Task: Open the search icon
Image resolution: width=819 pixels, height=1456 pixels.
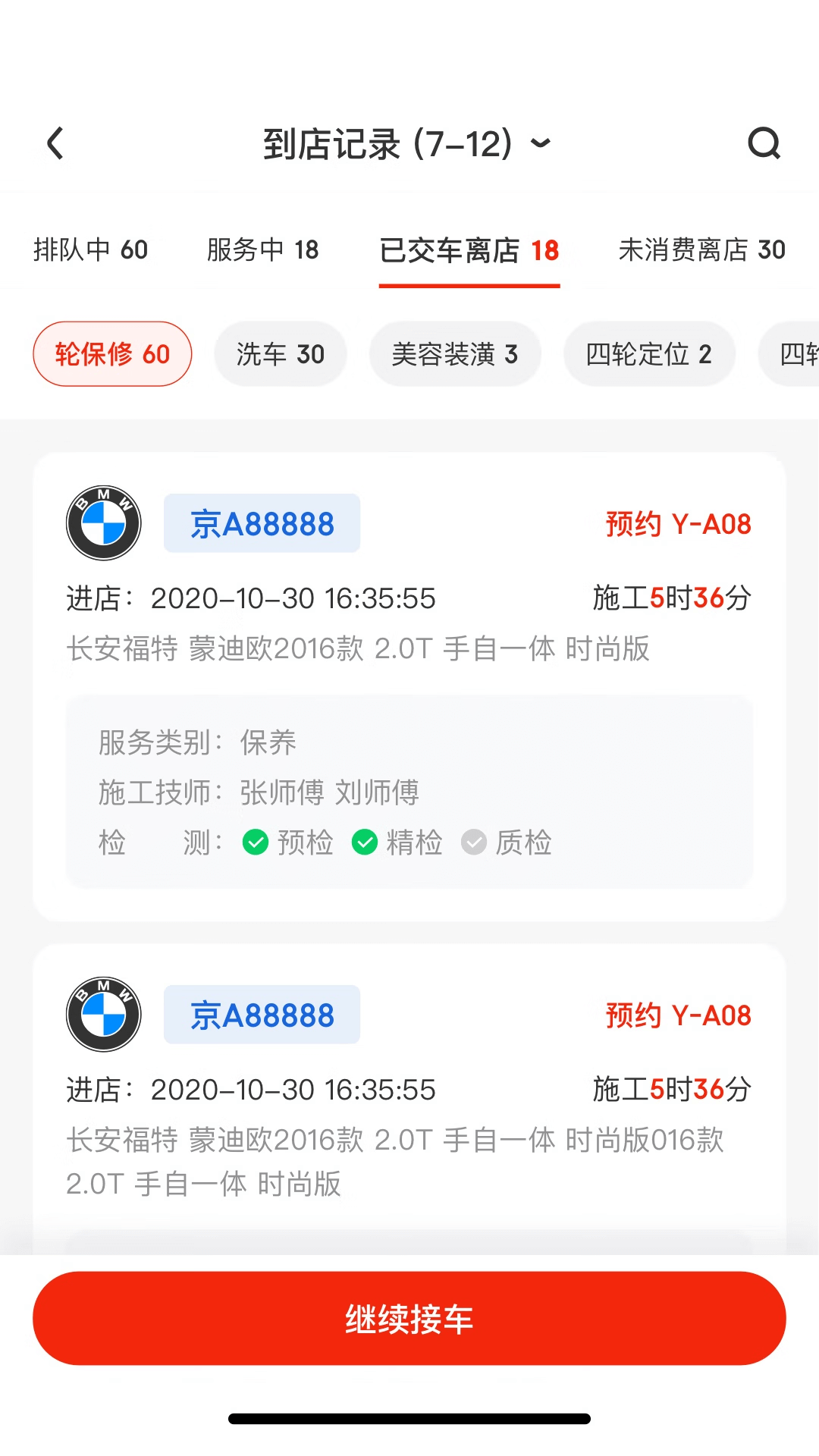Action: coord(764,143)
